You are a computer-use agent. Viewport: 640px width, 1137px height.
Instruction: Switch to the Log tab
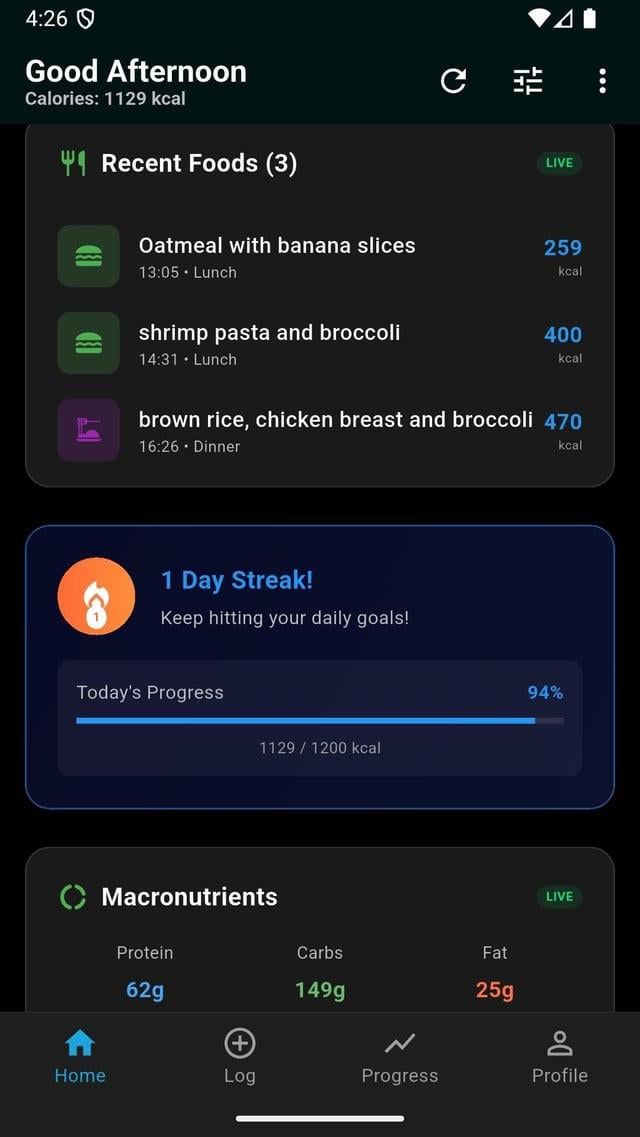tap(240, 1057)
